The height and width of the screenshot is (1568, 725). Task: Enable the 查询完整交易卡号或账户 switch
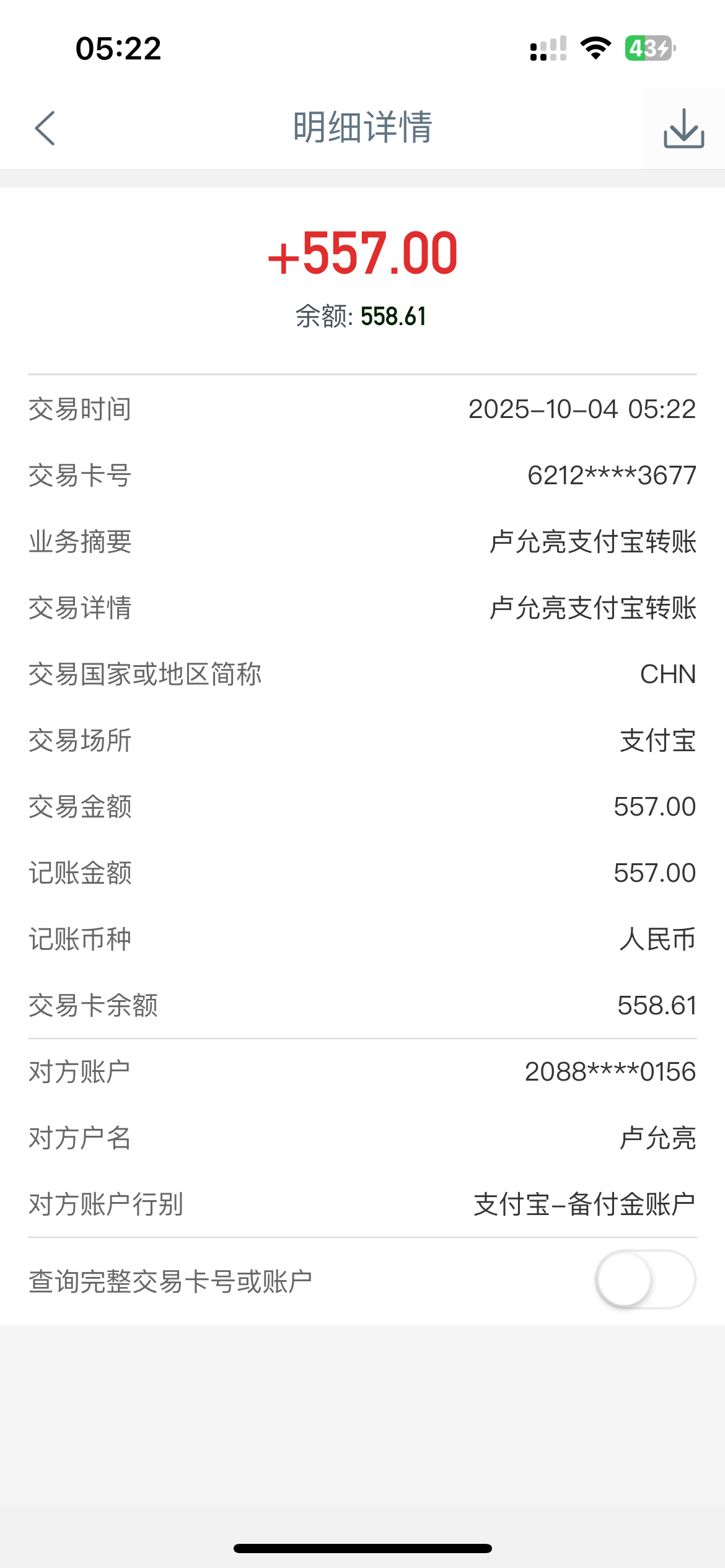click(644, 1279)
